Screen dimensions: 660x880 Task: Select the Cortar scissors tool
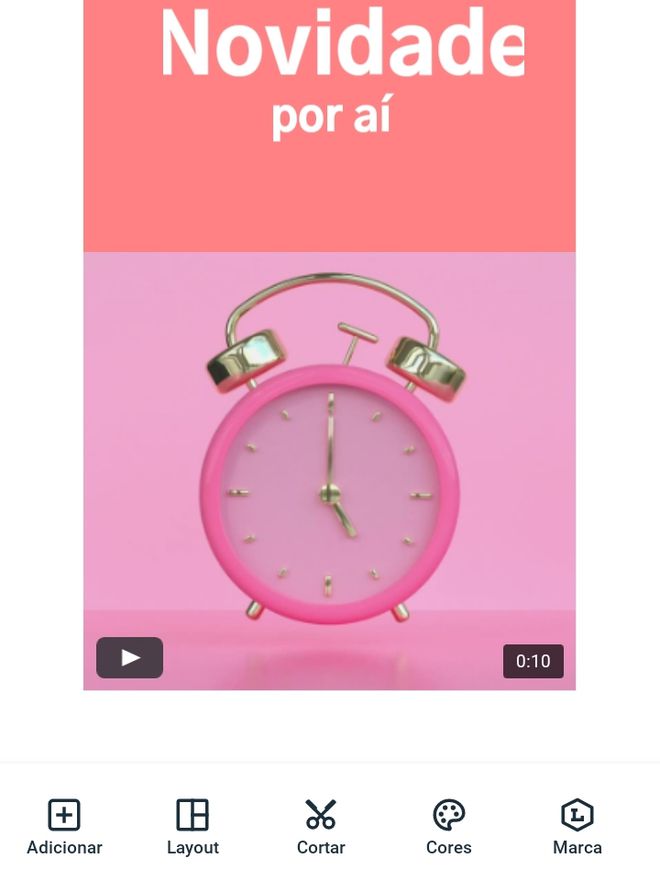[x=321, y=826]
